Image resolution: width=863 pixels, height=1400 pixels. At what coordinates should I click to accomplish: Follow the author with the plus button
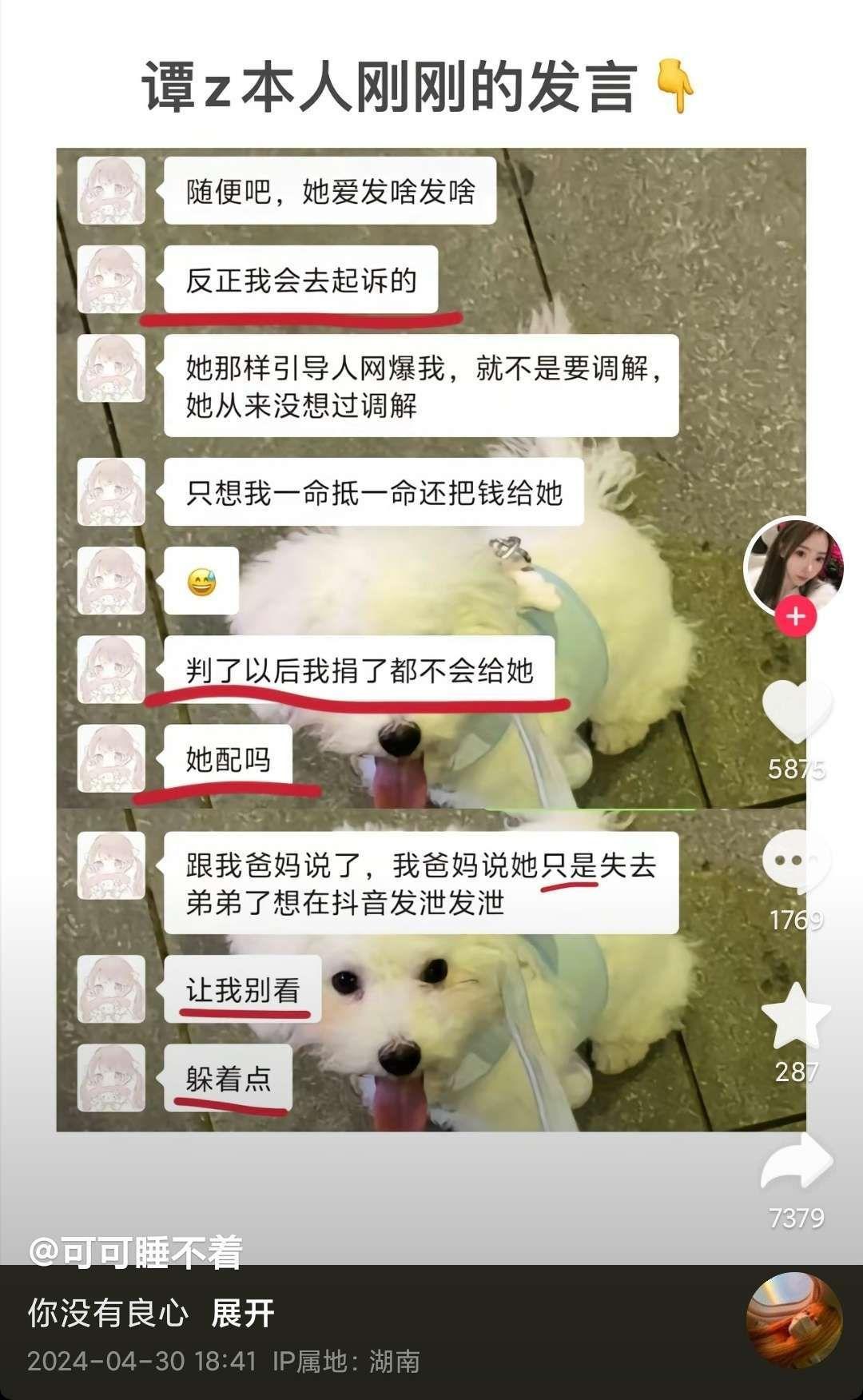795,618
